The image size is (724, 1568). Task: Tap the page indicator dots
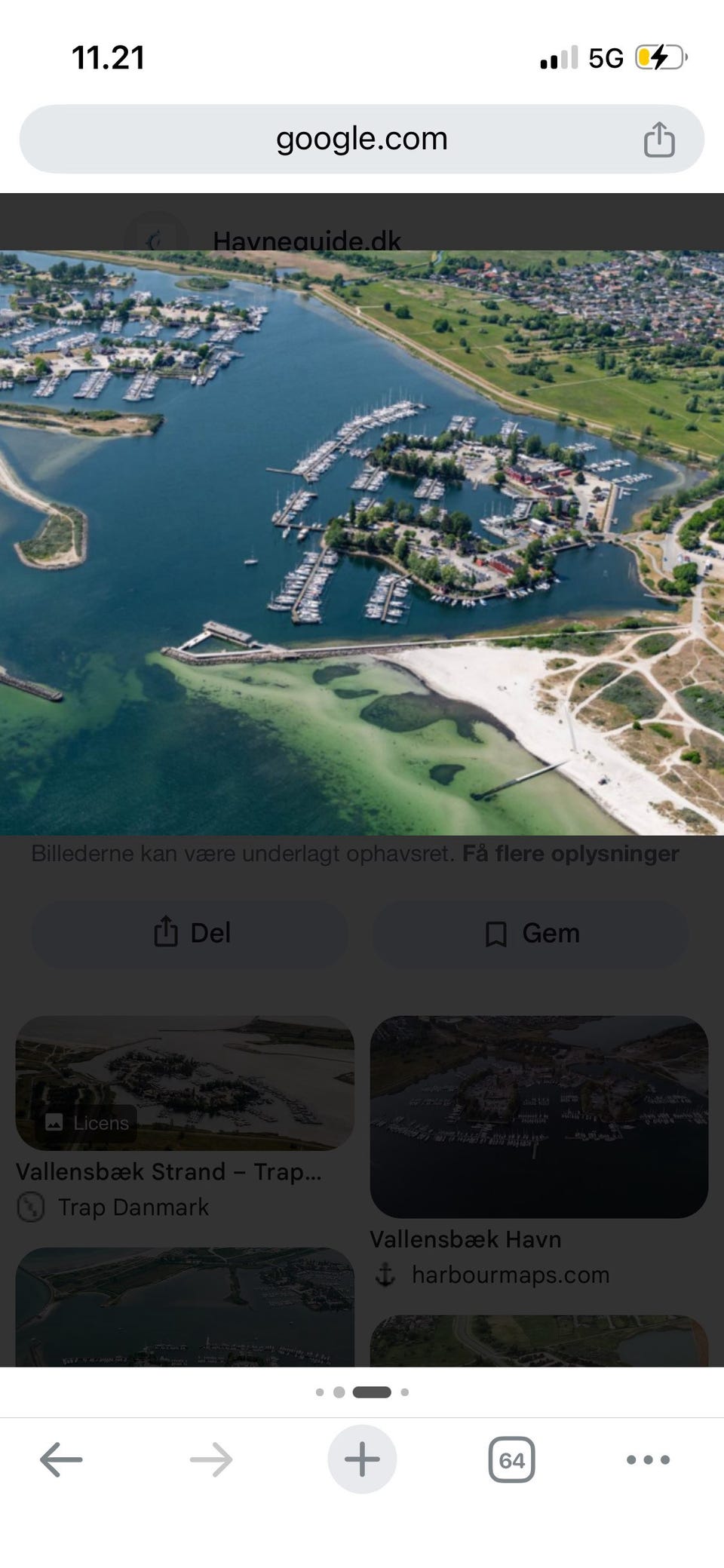pos(362,1392)
